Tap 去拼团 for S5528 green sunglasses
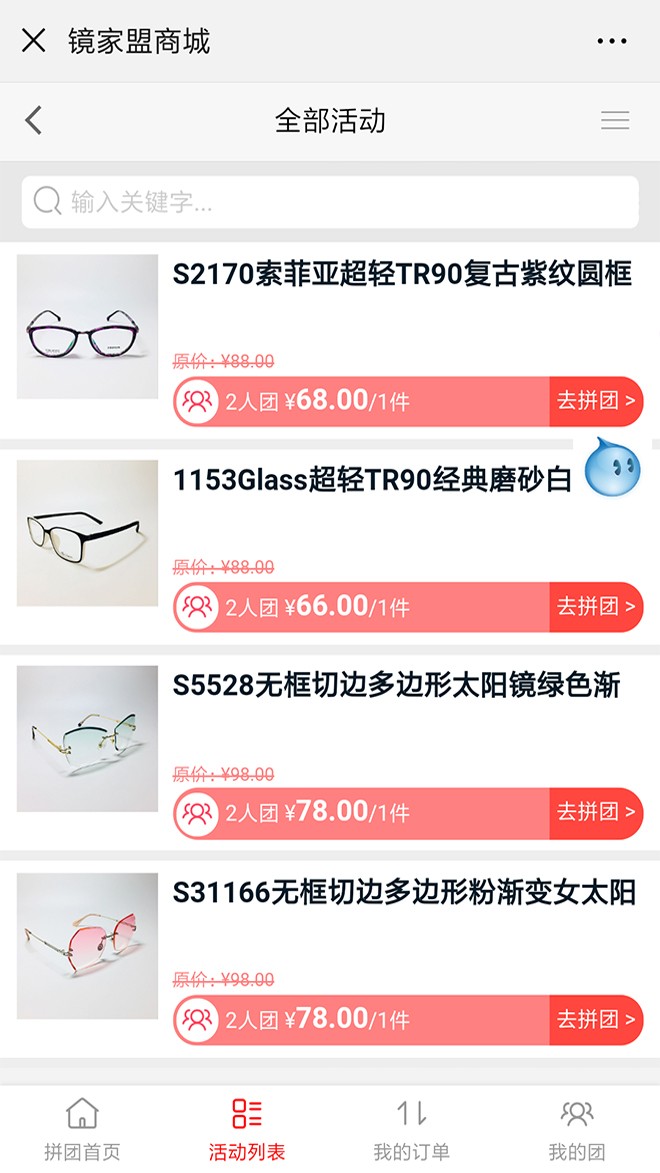The width and height of the screenshot is (660, 1173). [x=596, y=812]
